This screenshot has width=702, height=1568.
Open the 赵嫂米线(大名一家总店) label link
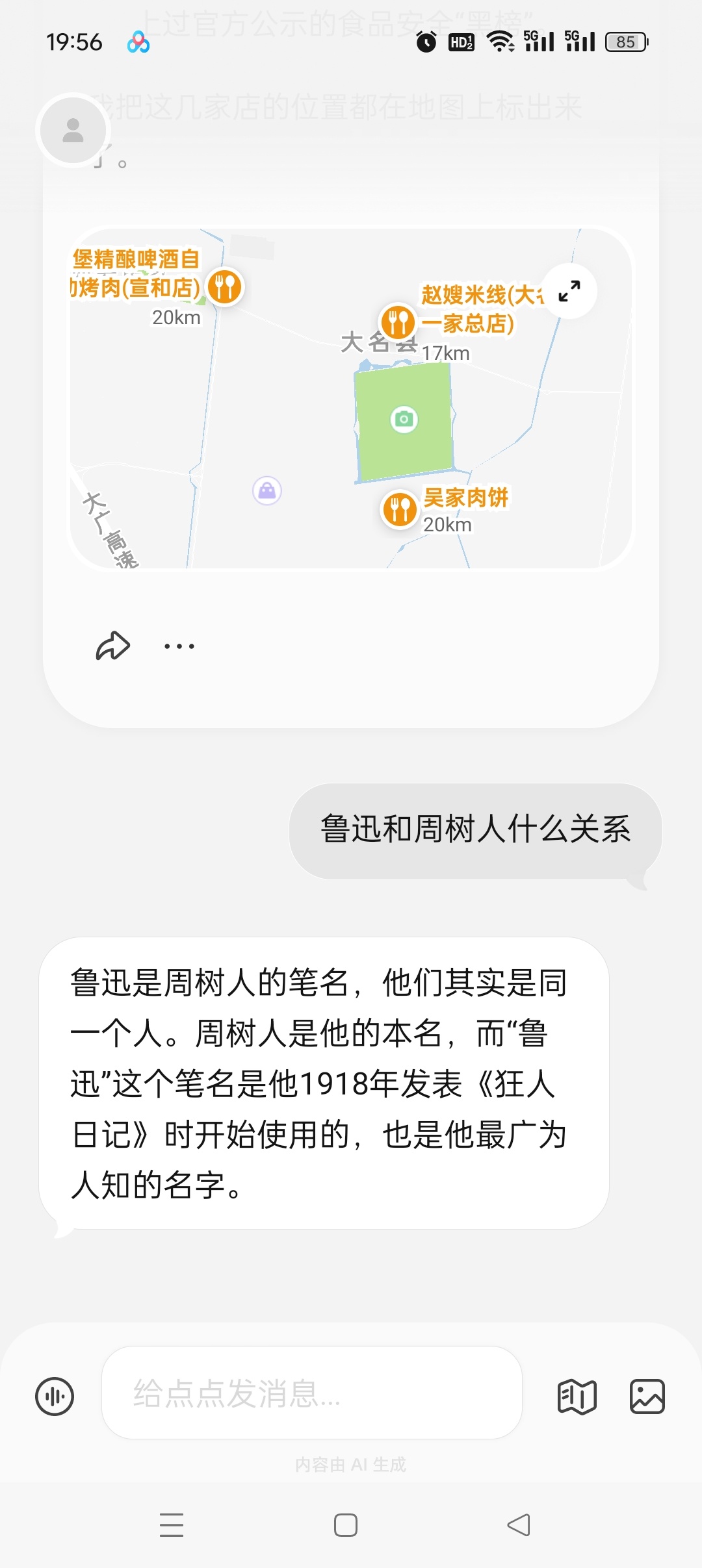tap(468, 309)
